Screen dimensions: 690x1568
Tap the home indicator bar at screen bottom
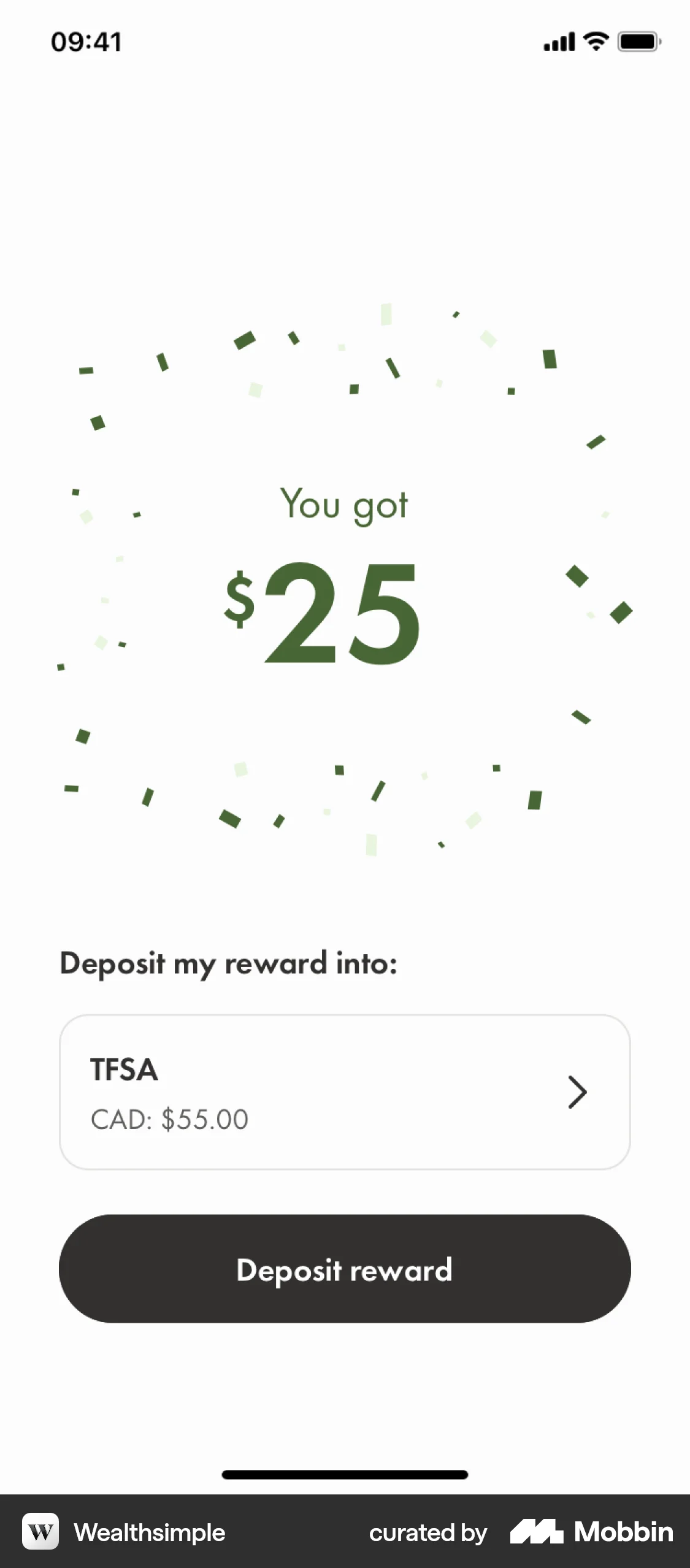345,1474
